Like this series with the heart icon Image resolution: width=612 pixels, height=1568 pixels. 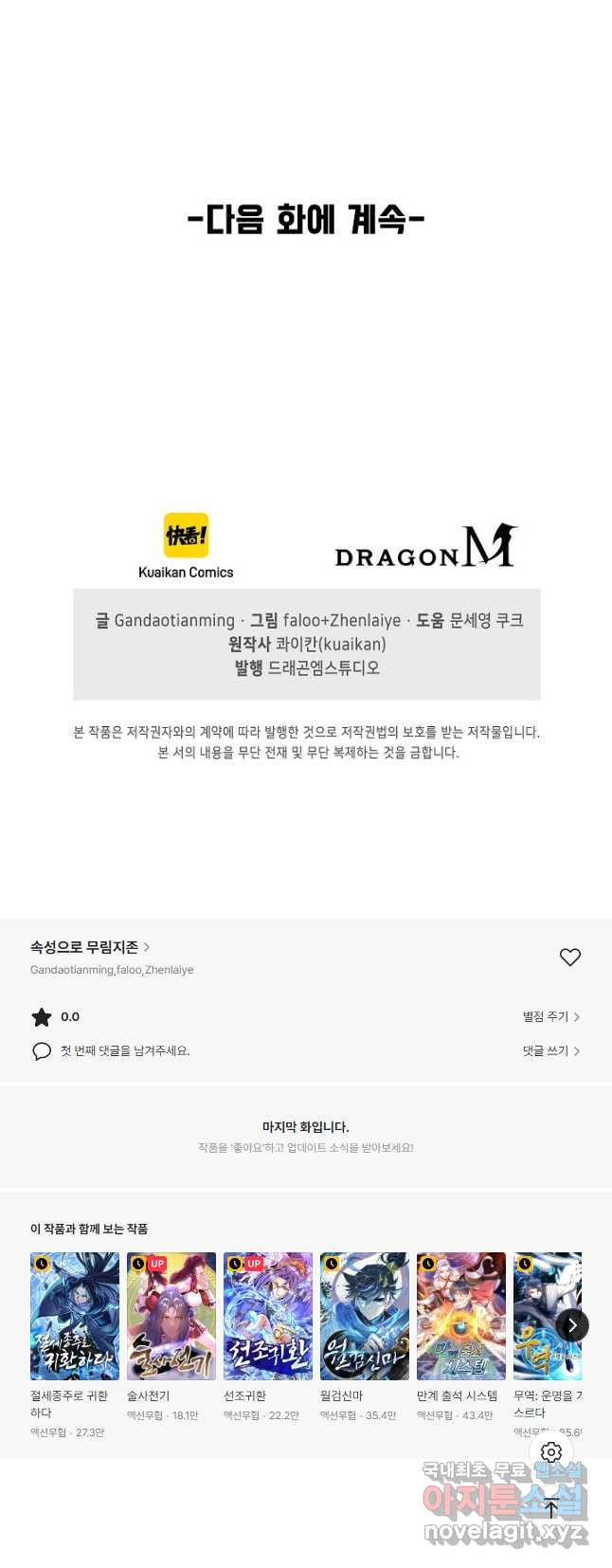point(569,957)
